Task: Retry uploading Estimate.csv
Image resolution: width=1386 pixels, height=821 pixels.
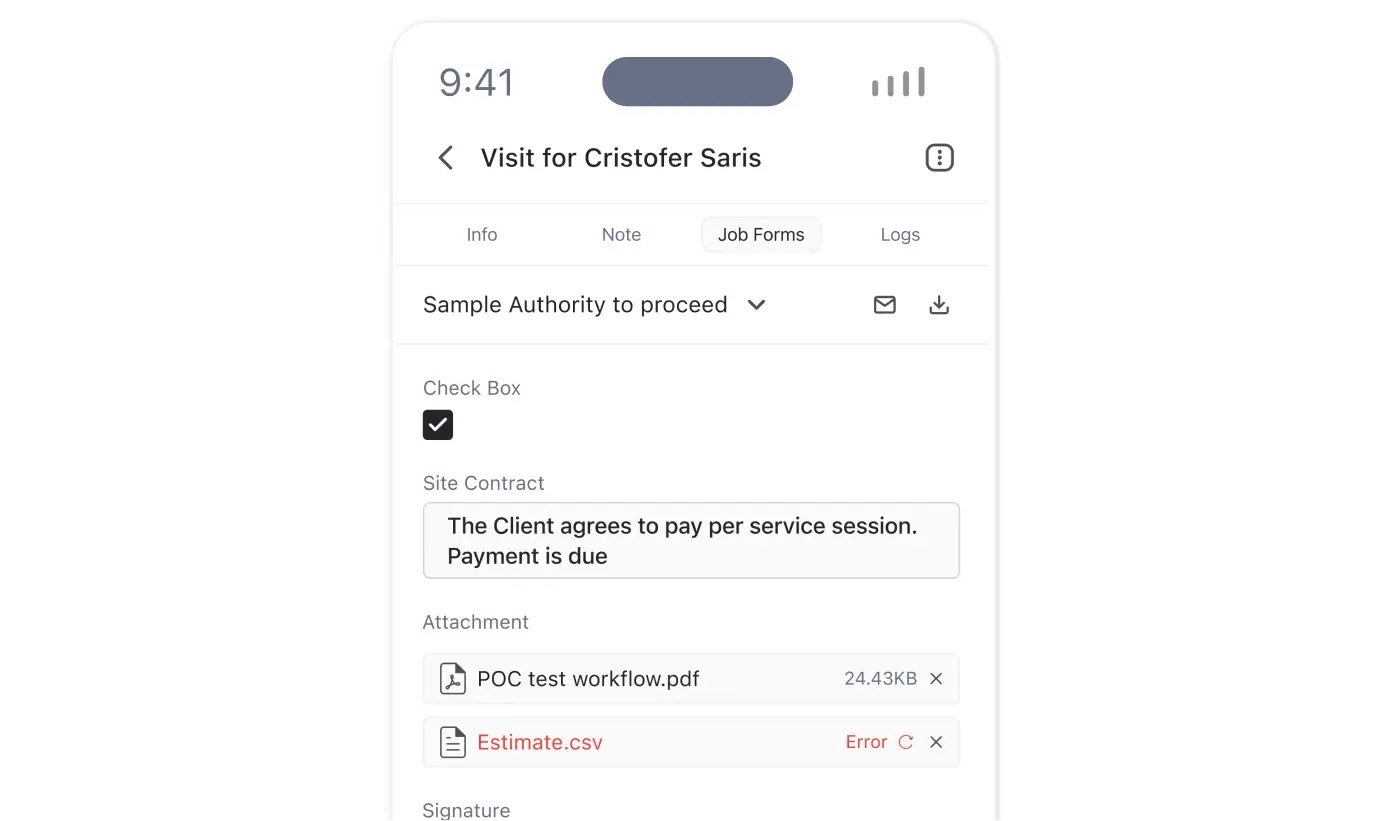Action: pos(906,742)
